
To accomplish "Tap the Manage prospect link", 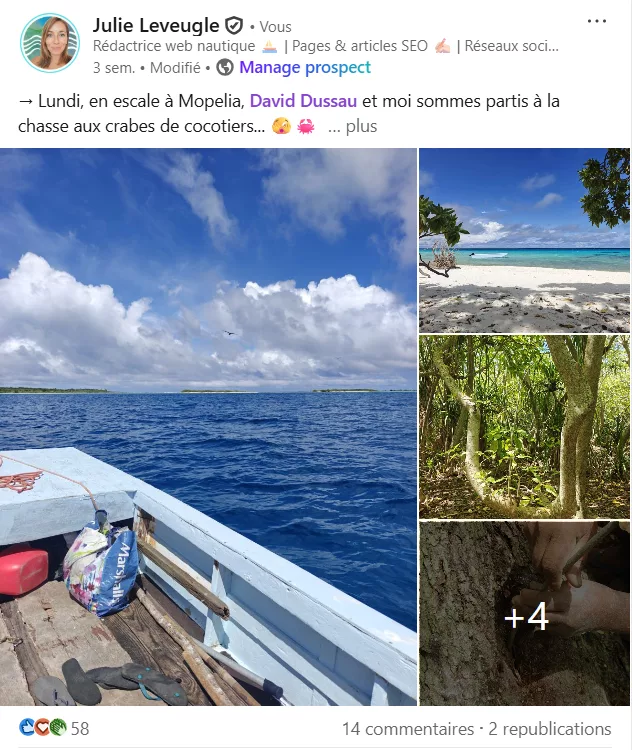I will pyautogui.click(x=304, y=67).
